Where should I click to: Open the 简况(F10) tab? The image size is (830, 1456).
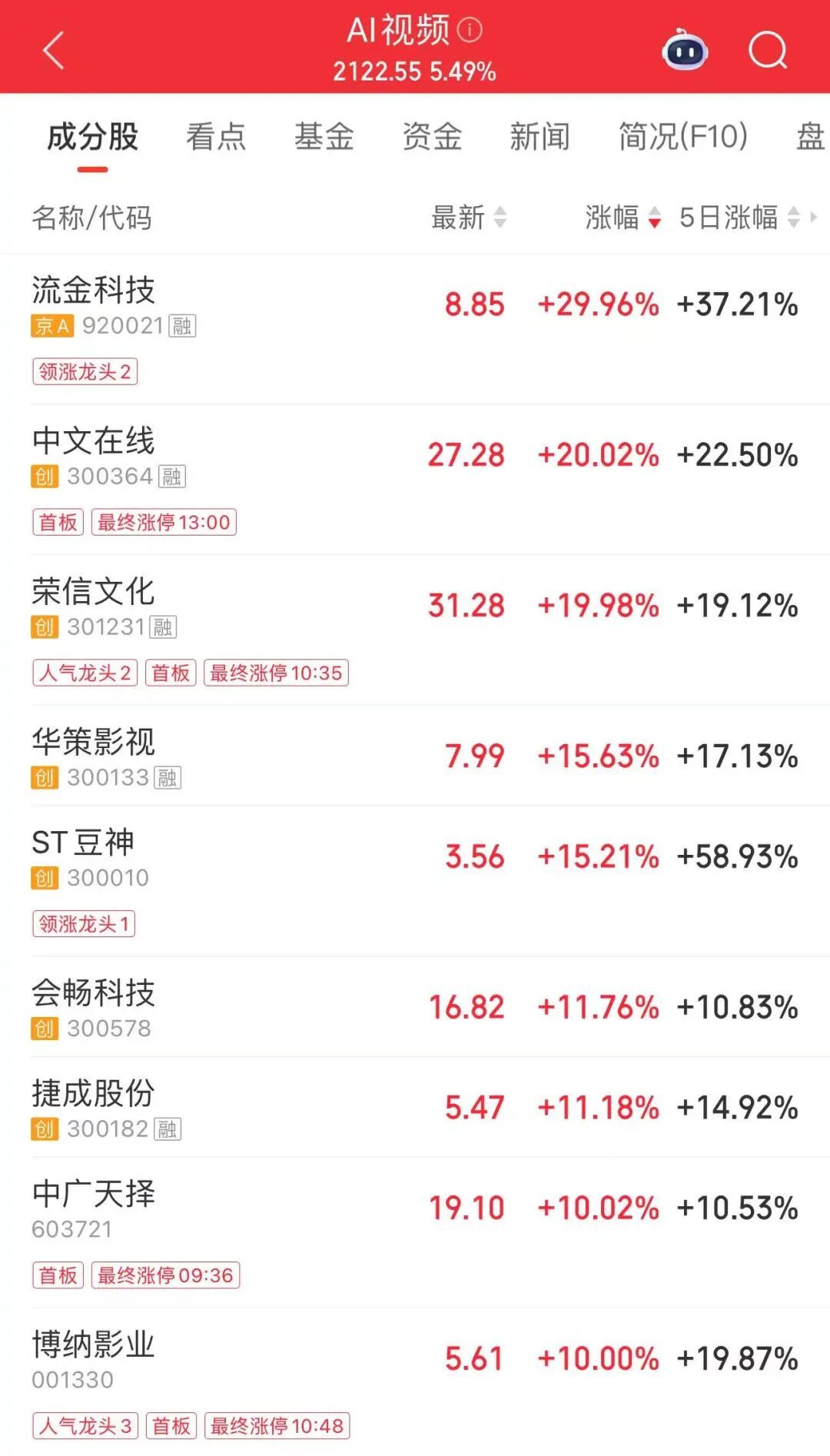(x=683, y=137)
